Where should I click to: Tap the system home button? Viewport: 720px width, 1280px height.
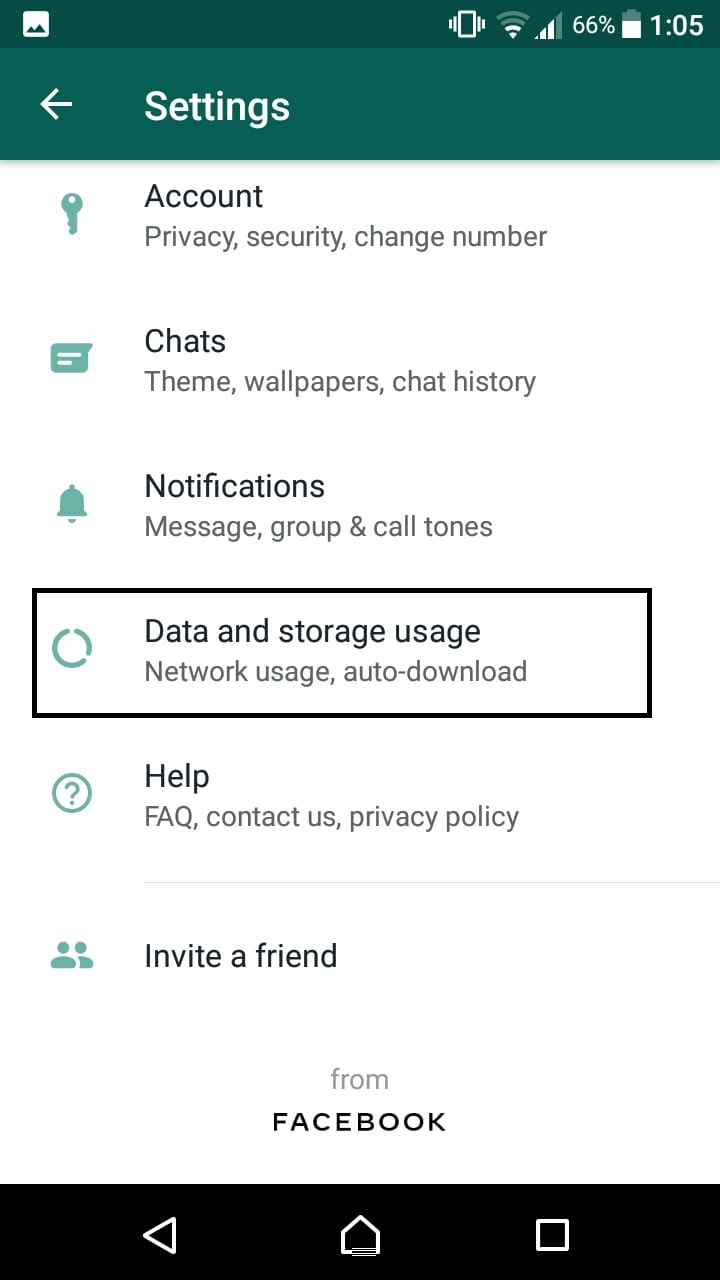pyautogui.click(x=360, y=1234)
